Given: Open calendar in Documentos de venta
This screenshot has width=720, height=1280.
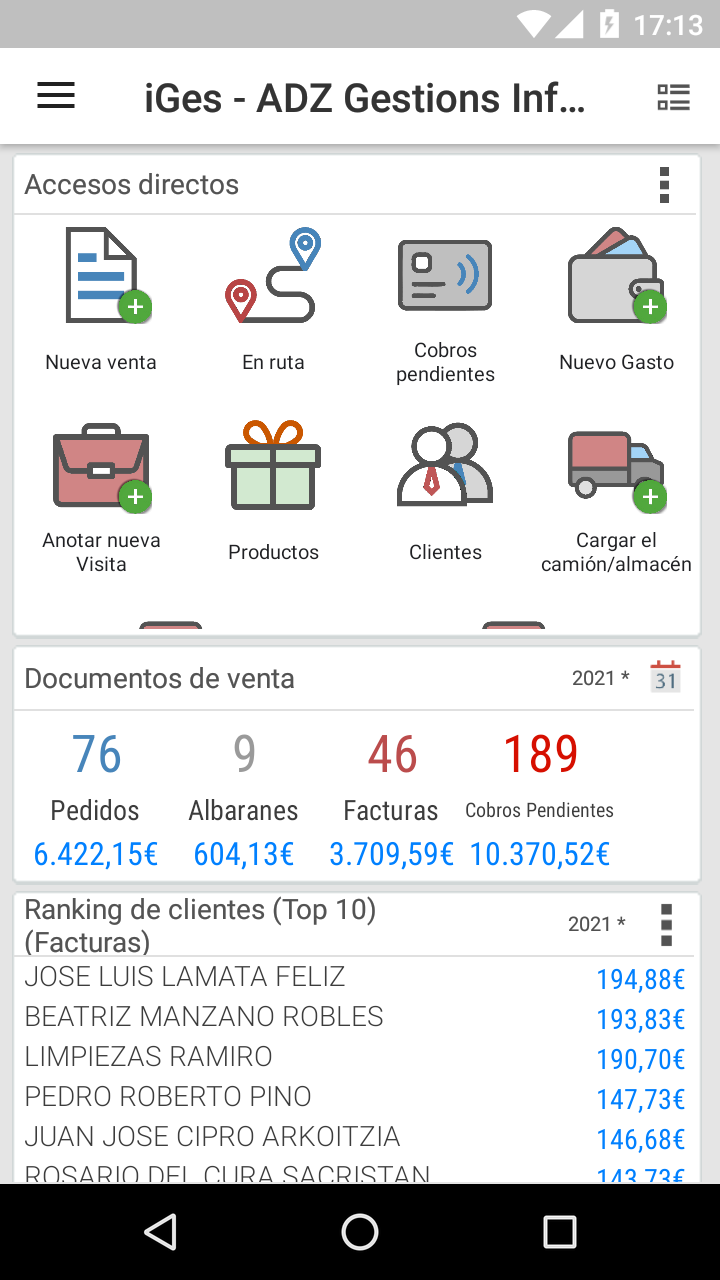Looking at the screenshot, I should click(x=666, y=677).
